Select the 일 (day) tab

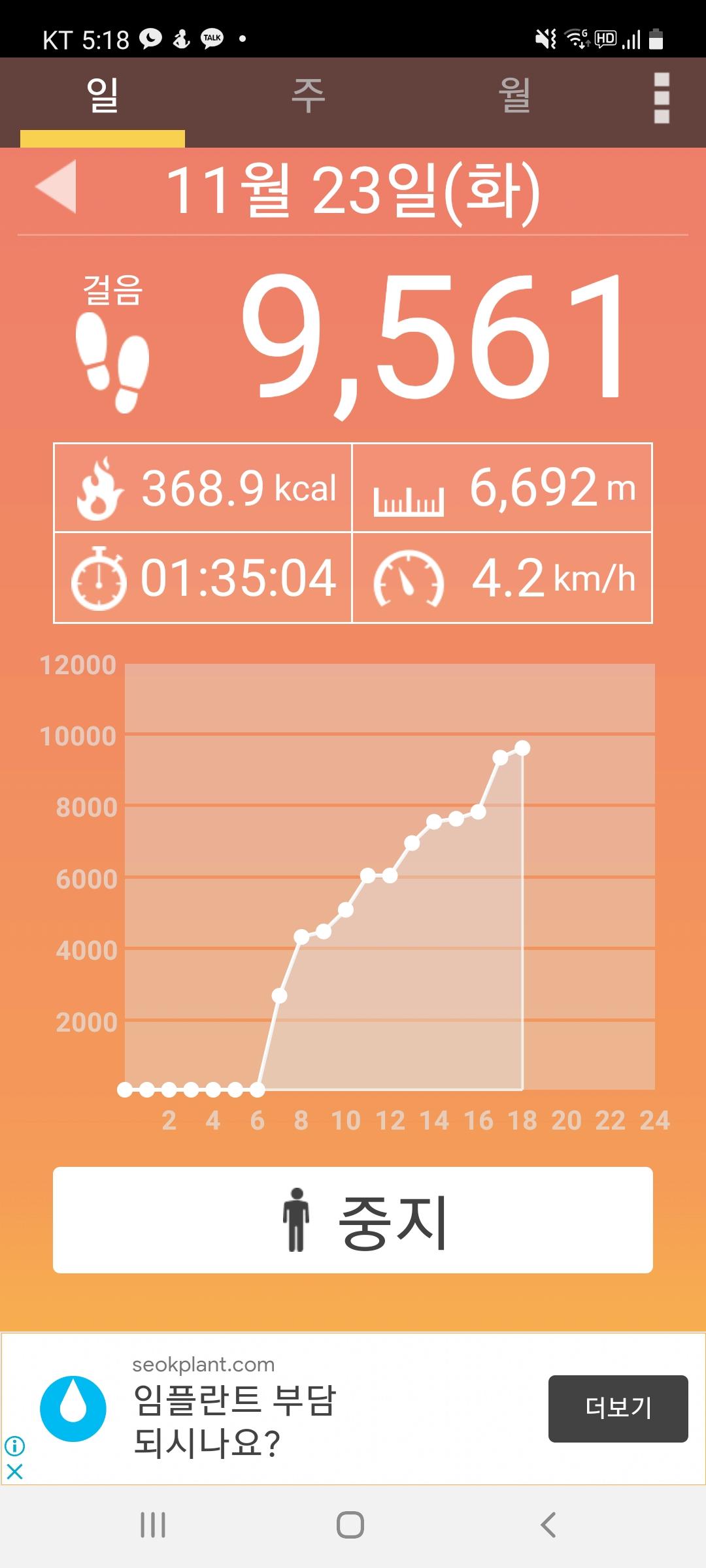coord(103,97)
